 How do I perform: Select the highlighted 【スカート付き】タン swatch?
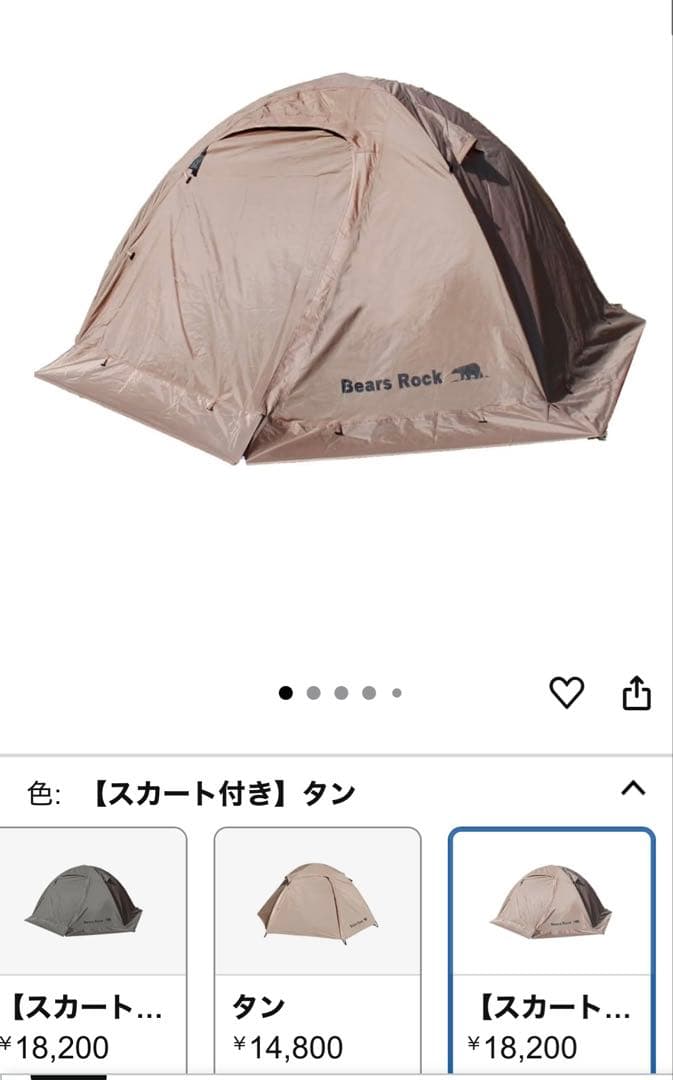click(x=551, y=950)
